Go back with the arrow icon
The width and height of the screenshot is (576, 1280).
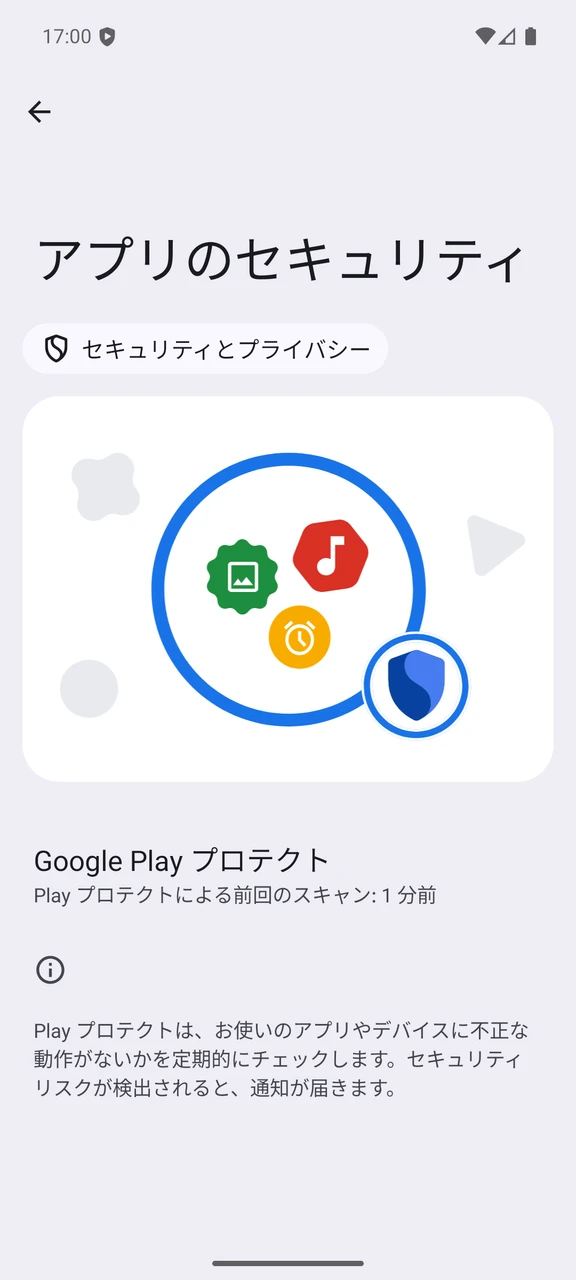click(39, 112)
